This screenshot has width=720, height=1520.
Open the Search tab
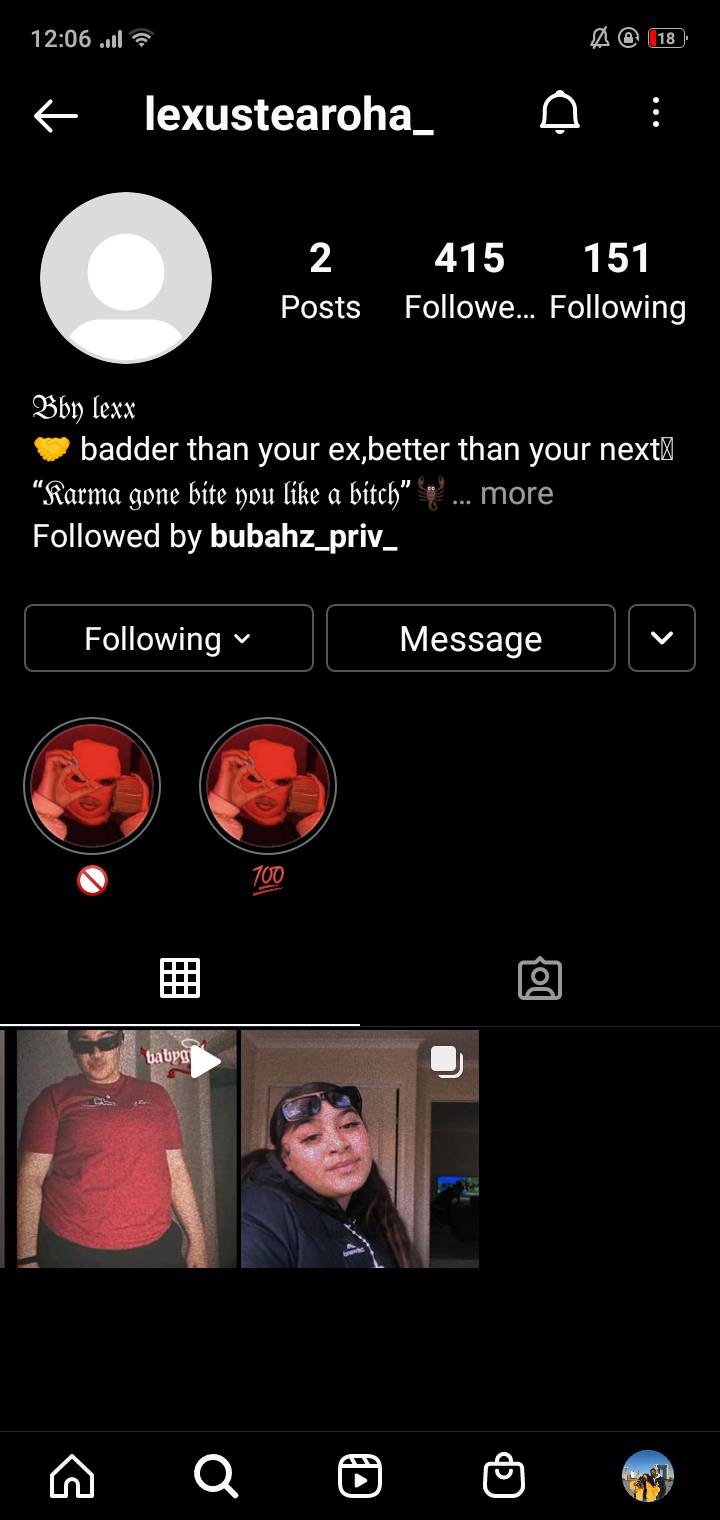(x=216, y=1476)
